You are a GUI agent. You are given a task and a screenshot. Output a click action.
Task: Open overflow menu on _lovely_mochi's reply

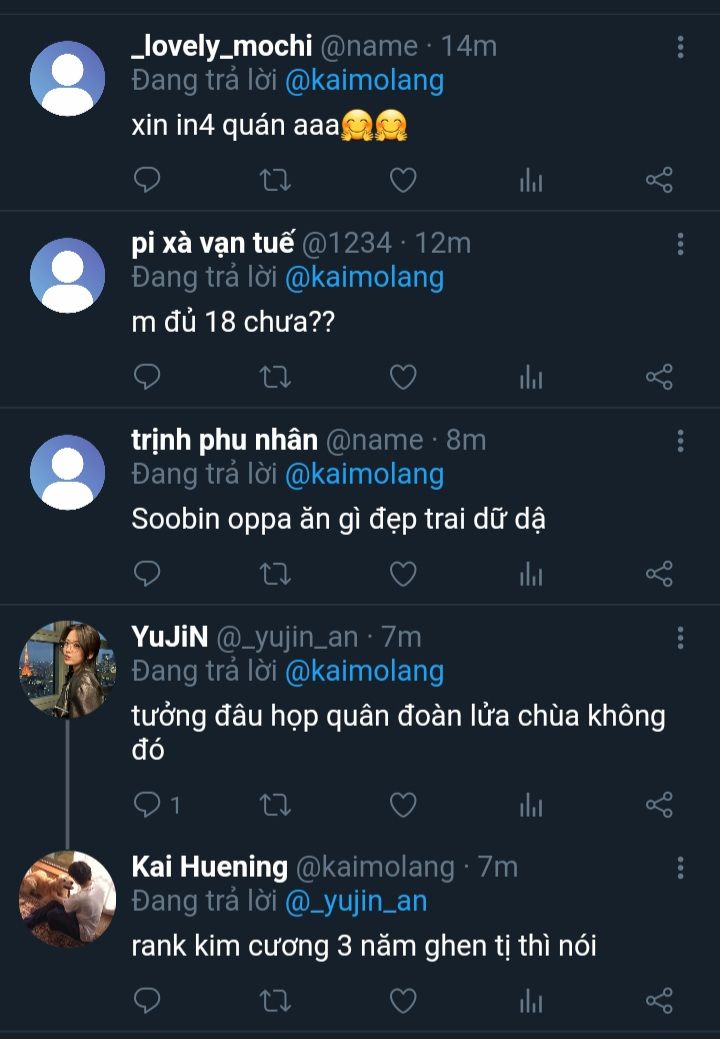tap(680, 47)
